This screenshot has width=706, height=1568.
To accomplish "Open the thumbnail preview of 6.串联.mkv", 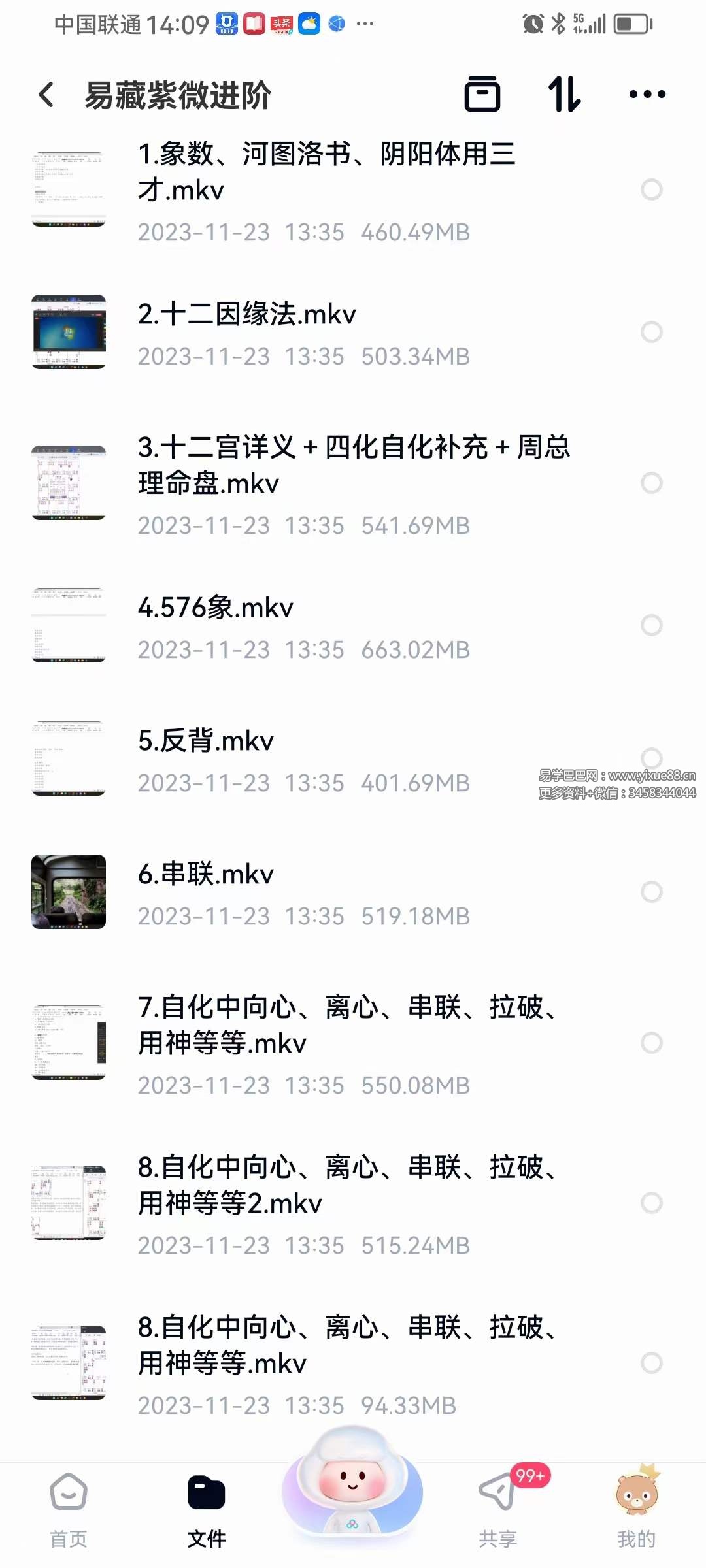I will coord(68,890).
